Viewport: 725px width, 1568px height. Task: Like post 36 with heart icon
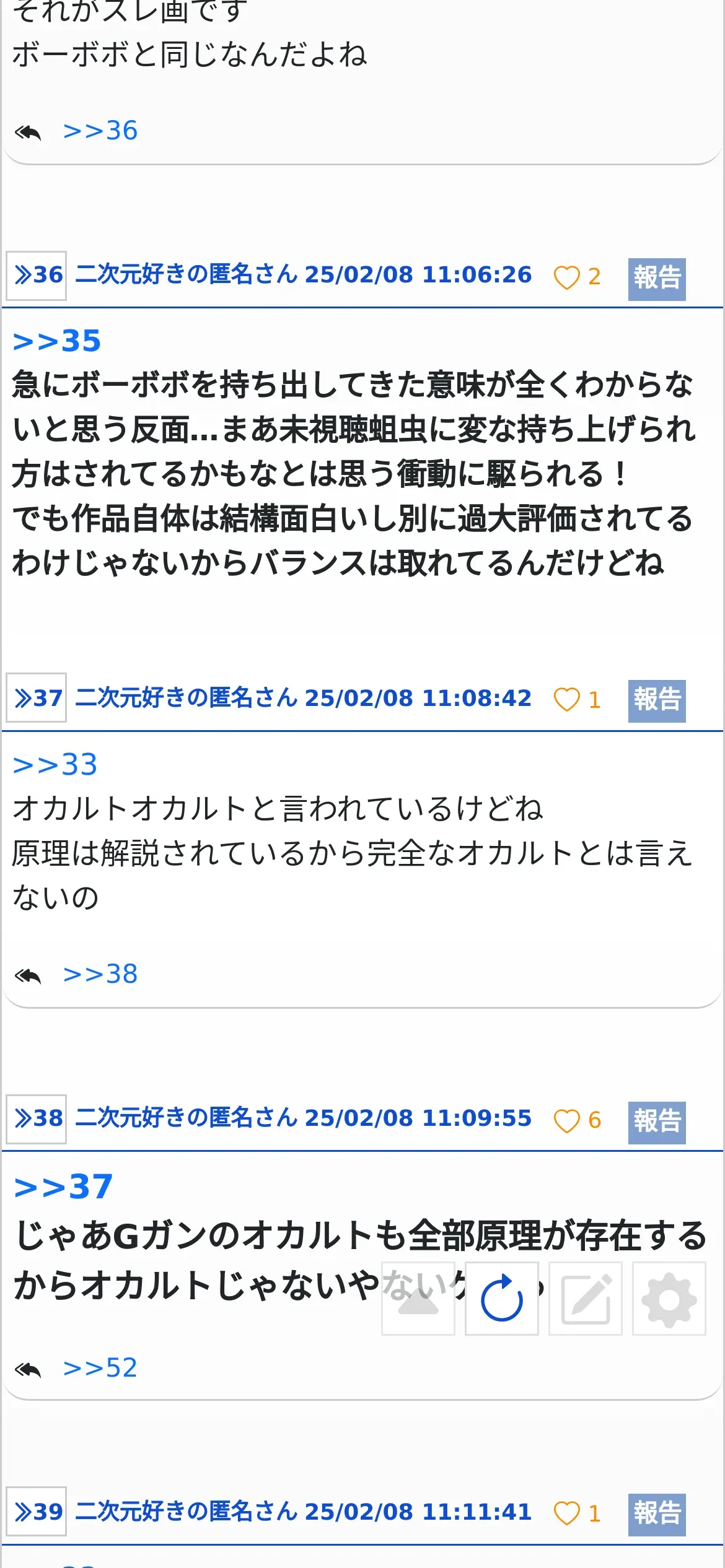coord(566,277)
